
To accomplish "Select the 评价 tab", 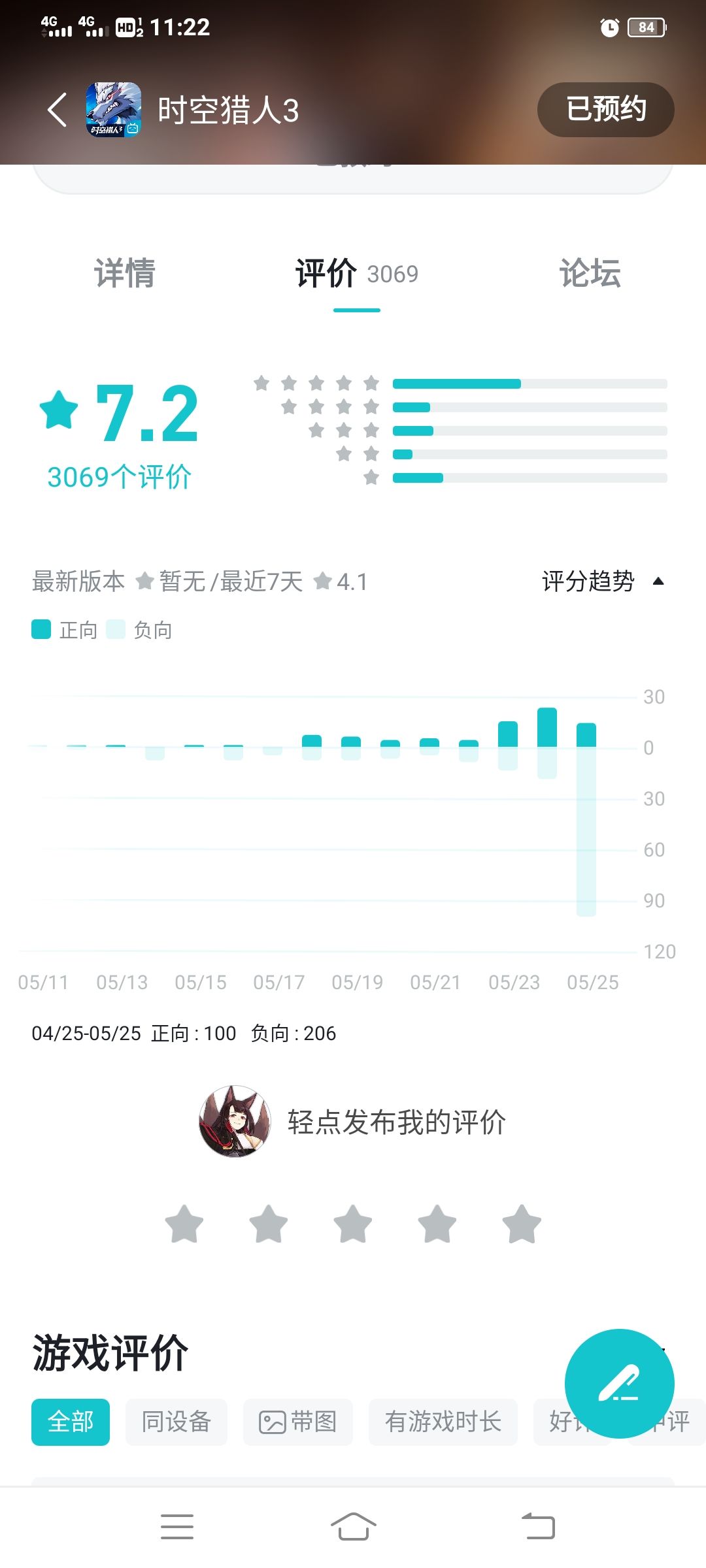I will (356, 273).
